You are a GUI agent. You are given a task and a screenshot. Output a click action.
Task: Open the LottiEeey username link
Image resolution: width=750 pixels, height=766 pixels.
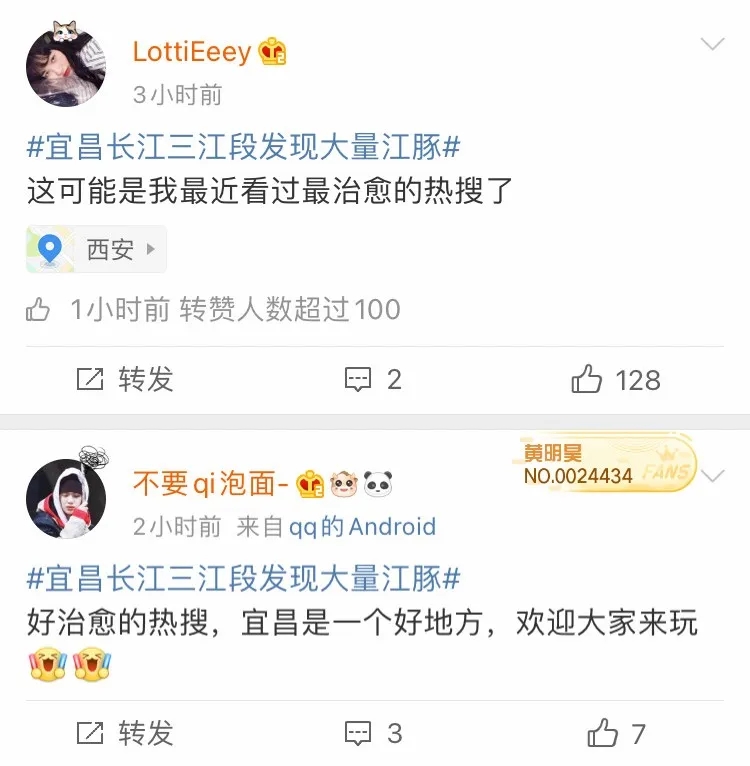click(192, 52)
